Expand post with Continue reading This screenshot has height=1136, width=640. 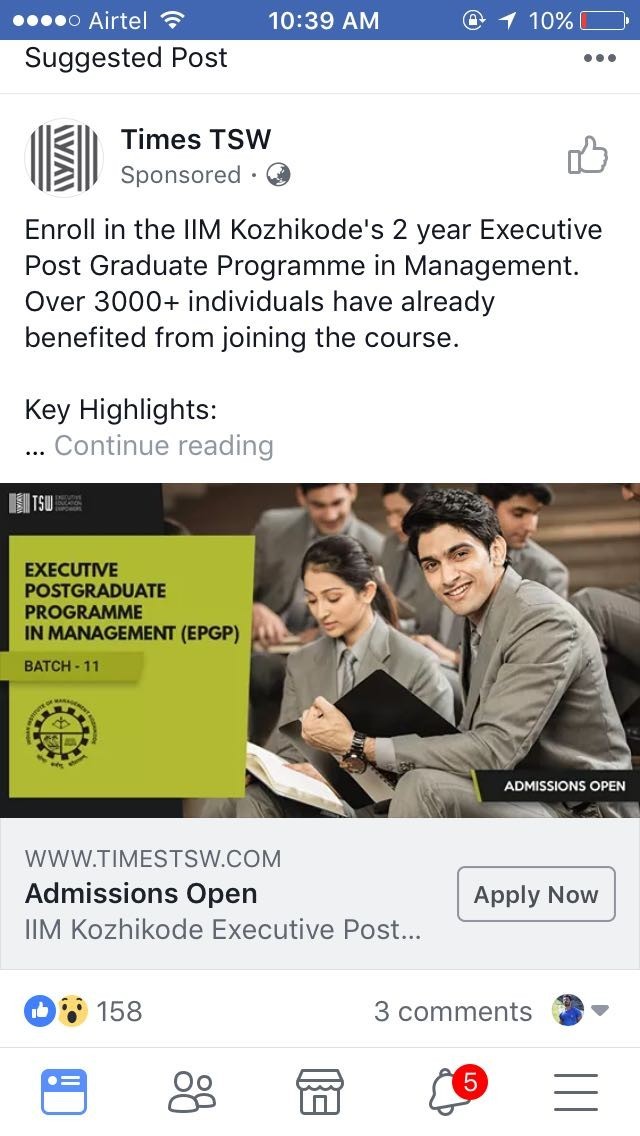pyautogui.click(x=163, y=446)
